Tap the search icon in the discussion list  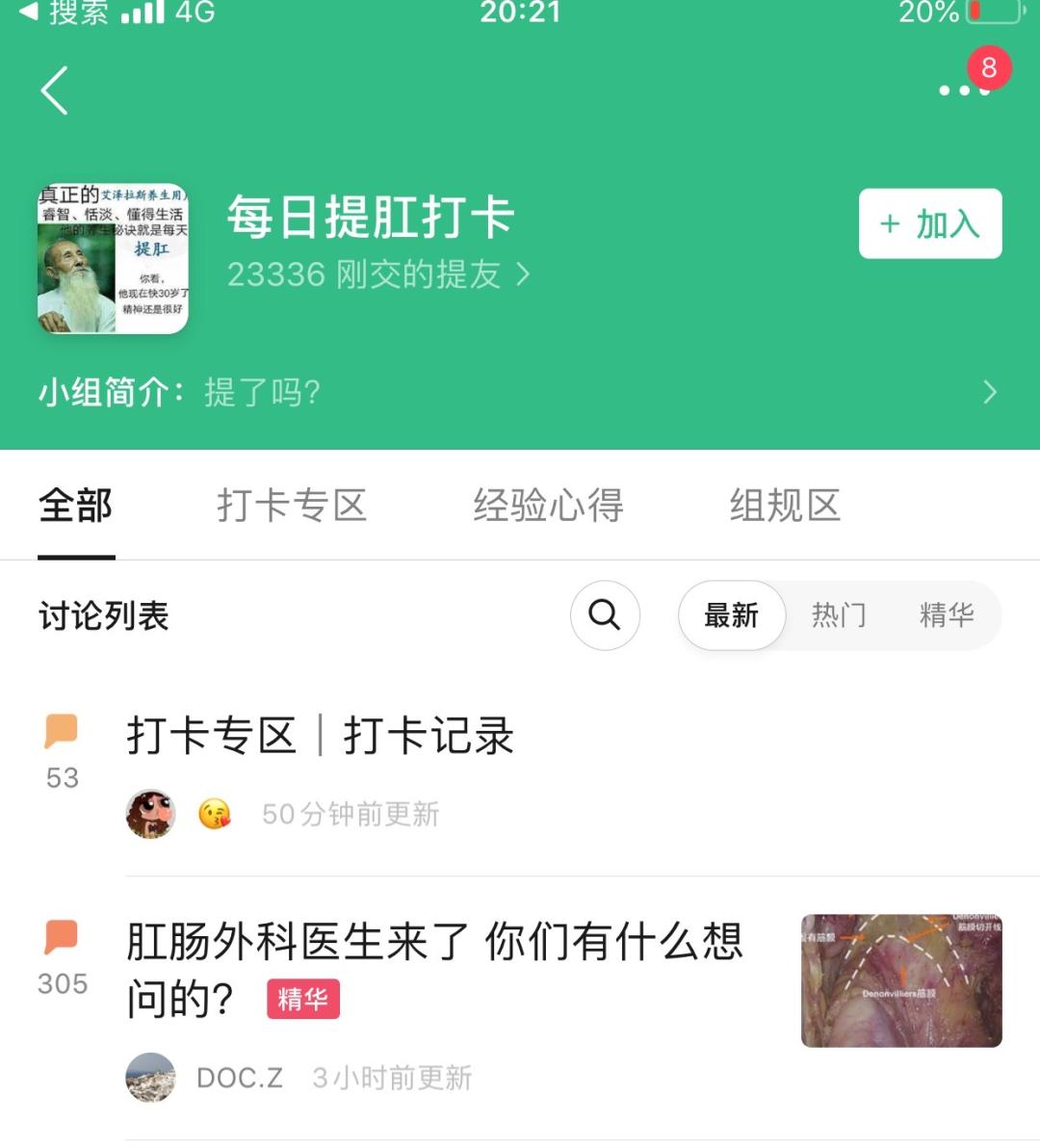click(605, 615)
